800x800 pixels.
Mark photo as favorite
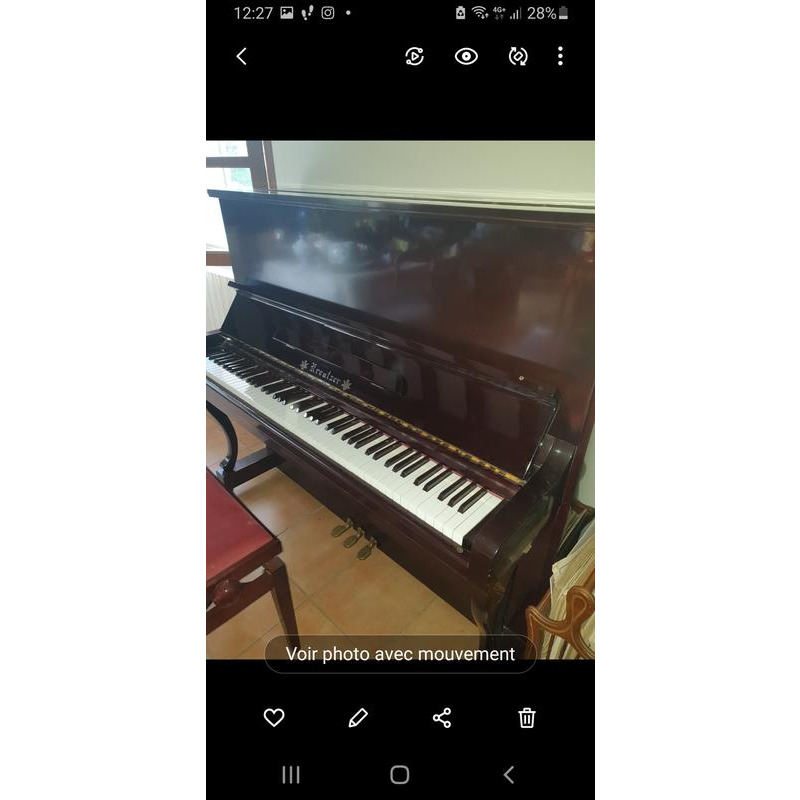(x=274, y=717)
